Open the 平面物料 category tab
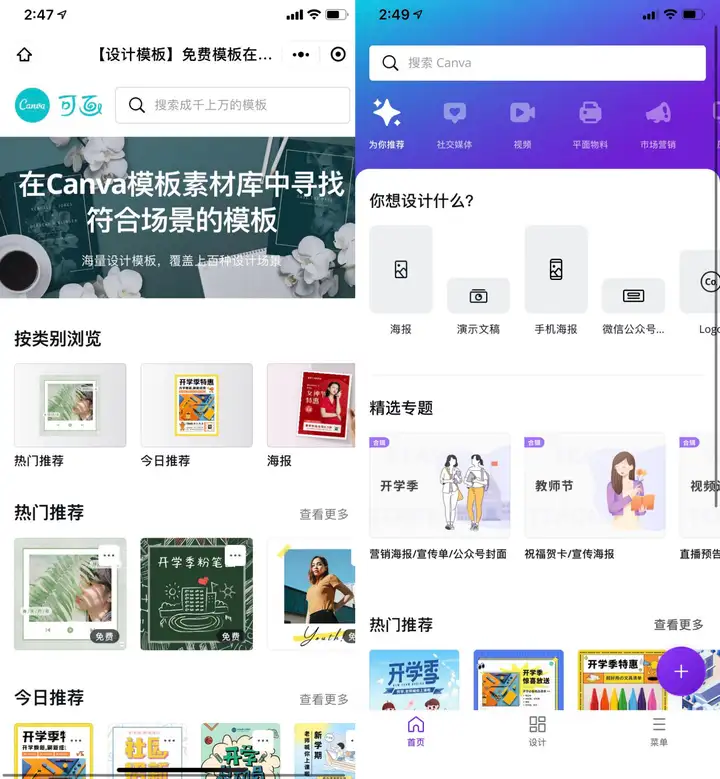720x779 pixels. (x=590, y=124)
